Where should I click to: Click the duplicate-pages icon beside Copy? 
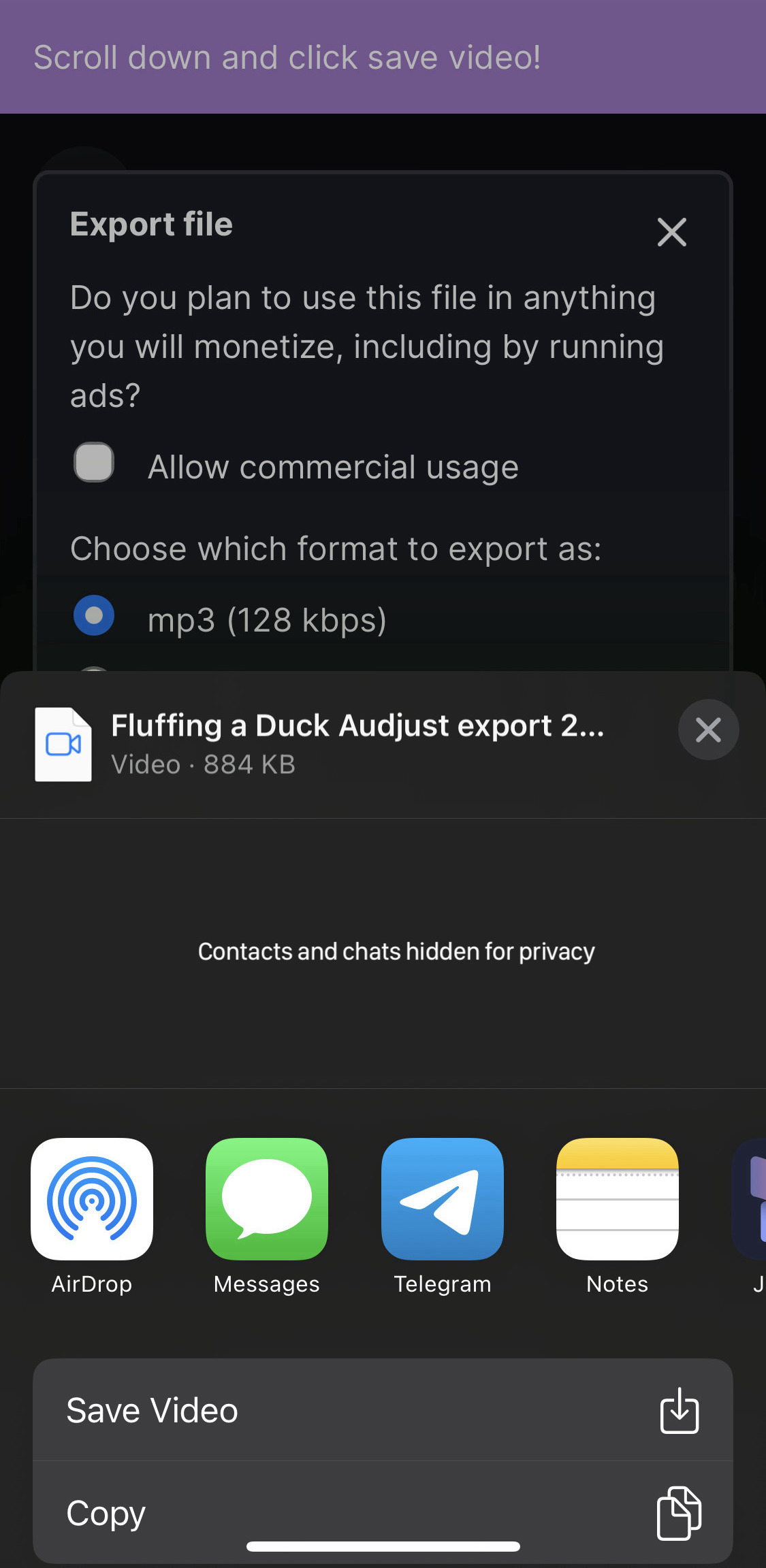click(679, 1514)
